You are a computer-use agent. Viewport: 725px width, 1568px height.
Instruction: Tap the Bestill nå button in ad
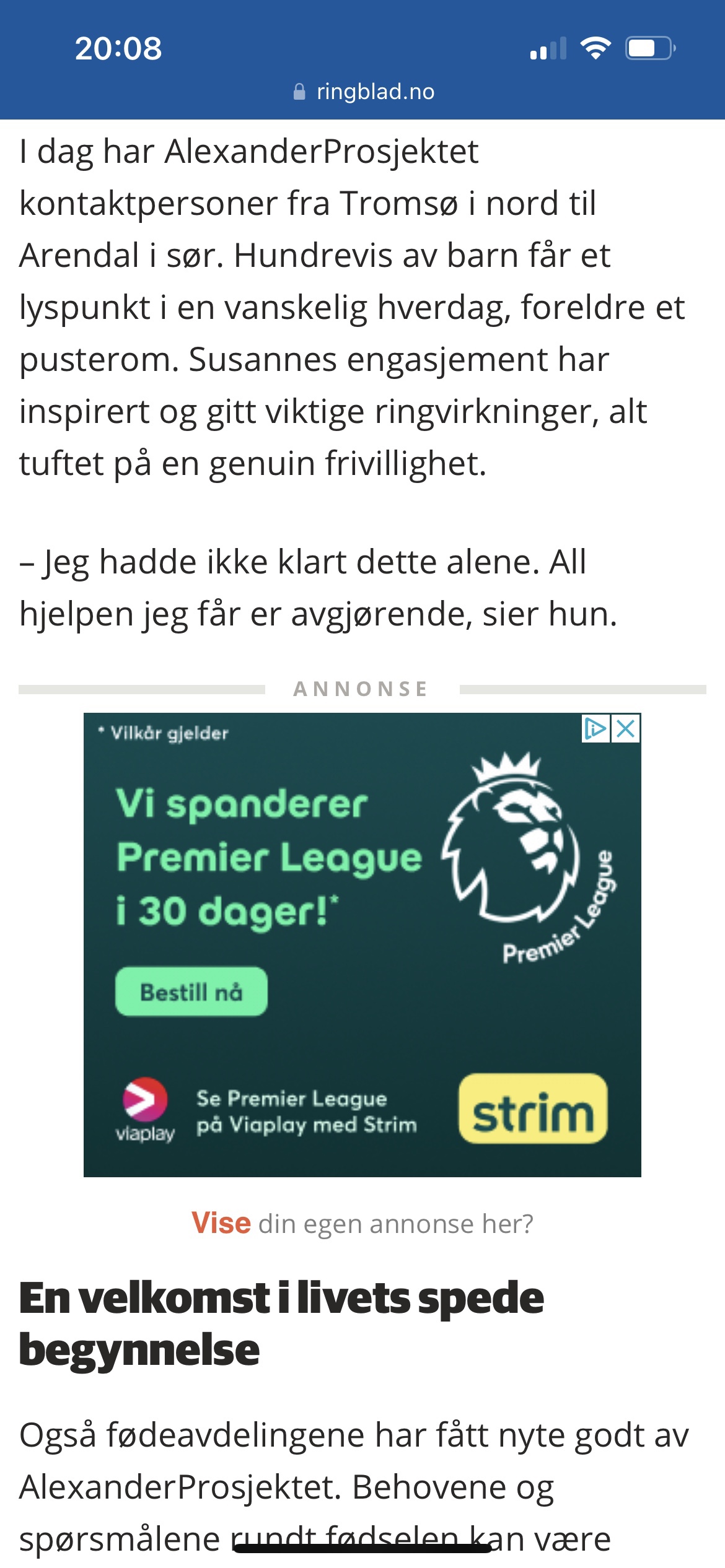coord(191,992)
